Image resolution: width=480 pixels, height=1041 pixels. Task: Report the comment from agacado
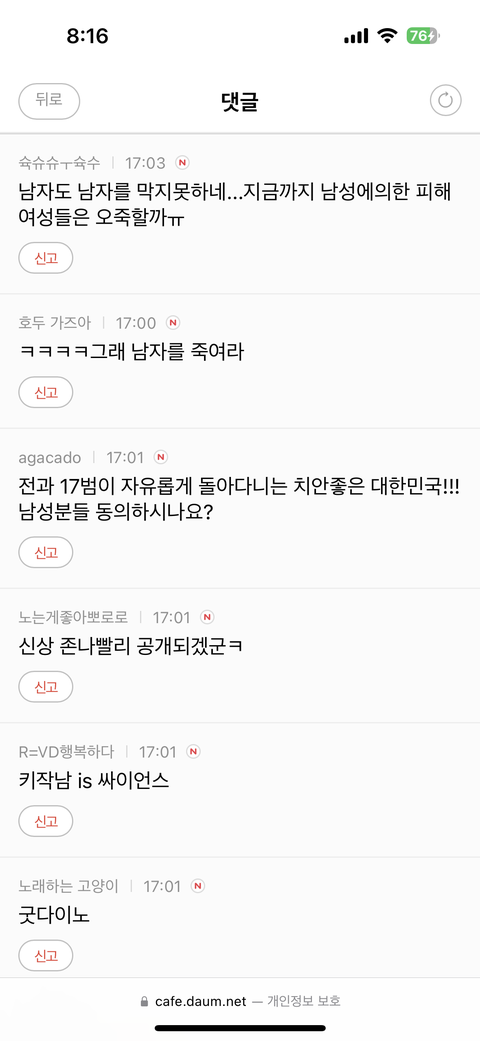coord(46,552)
